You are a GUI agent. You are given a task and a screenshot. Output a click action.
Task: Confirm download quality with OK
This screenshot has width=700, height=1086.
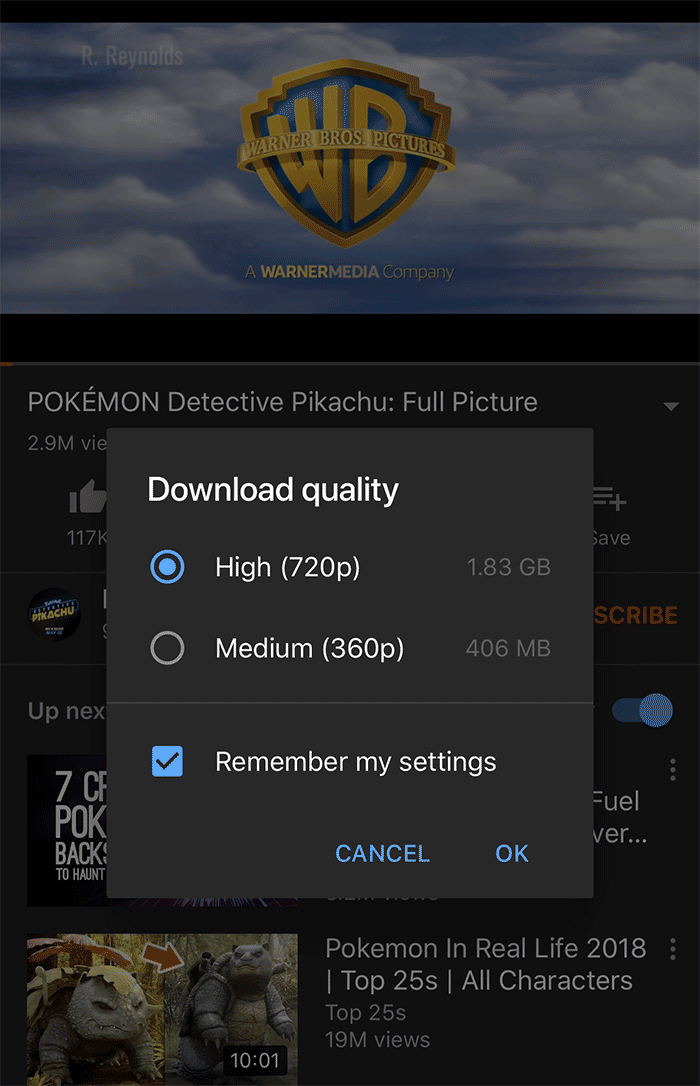click(512, 853)
